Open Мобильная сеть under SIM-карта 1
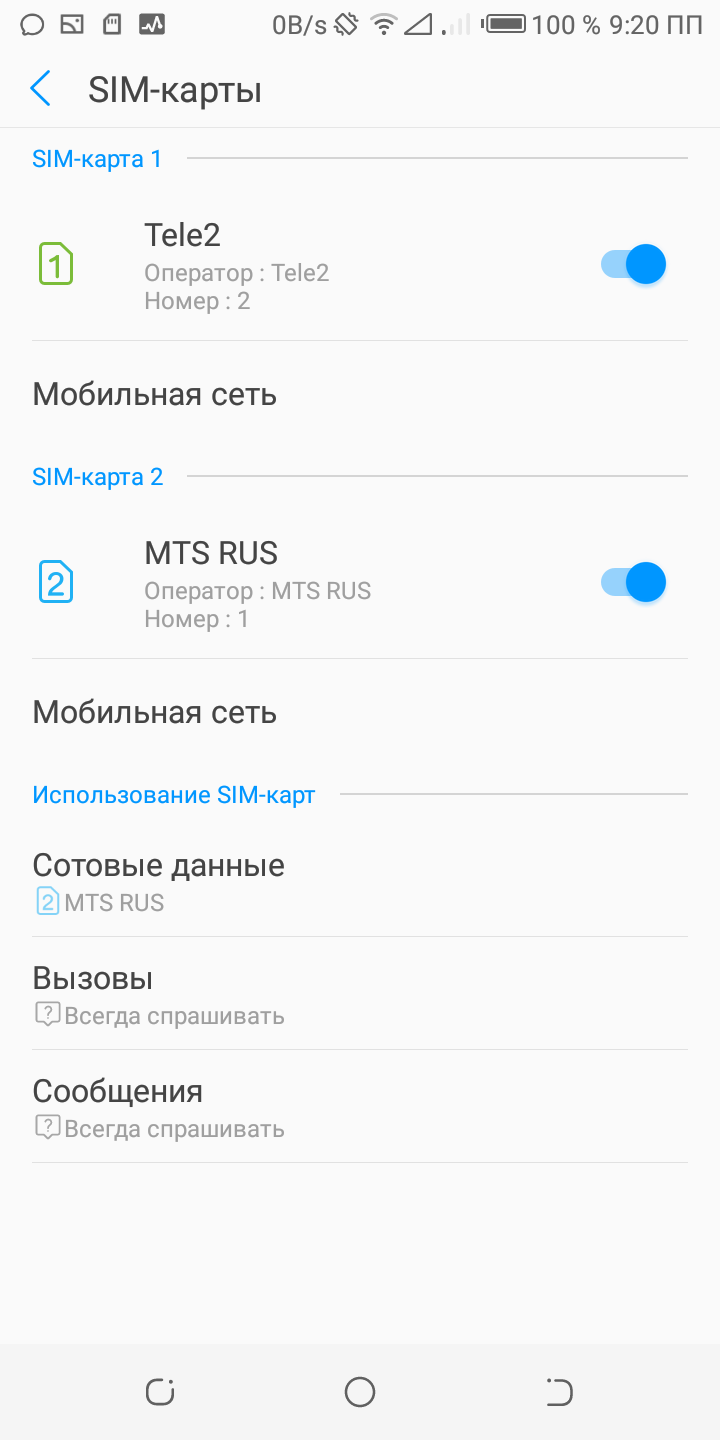This screenshot has width=720, height=1440. click(x=155, y=395)
